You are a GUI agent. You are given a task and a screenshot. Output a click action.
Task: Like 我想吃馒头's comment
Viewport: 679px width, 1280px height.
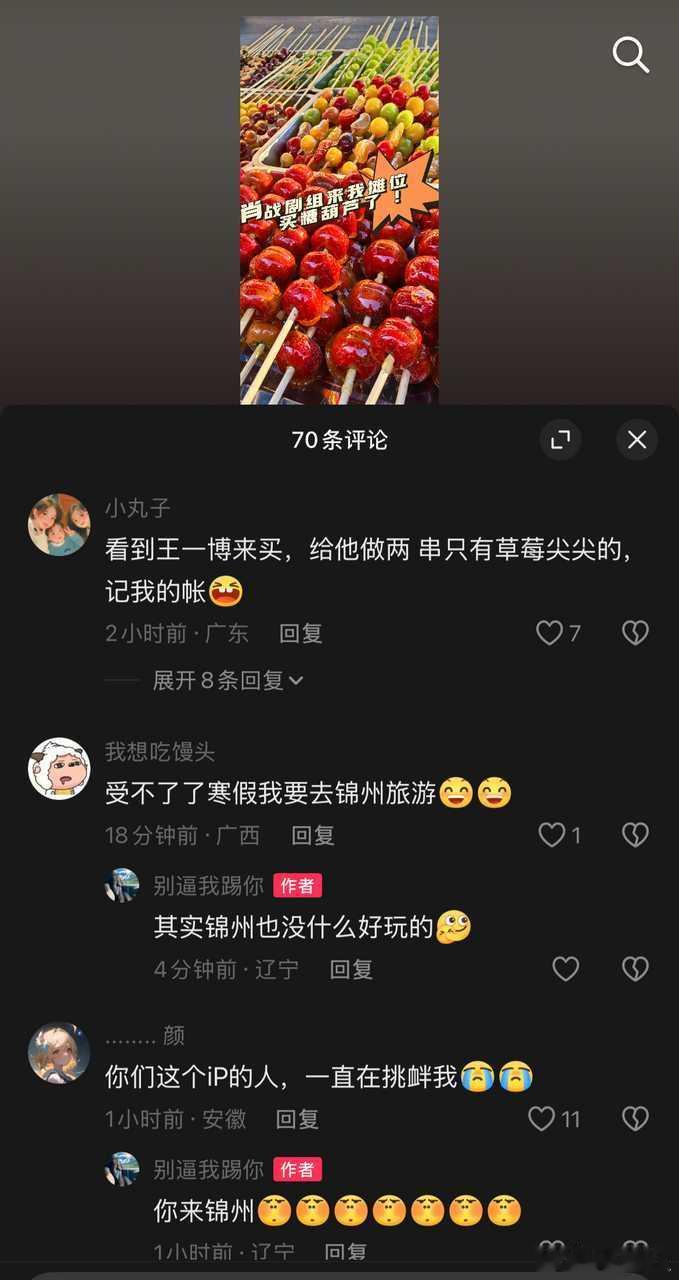pos(552,835)
